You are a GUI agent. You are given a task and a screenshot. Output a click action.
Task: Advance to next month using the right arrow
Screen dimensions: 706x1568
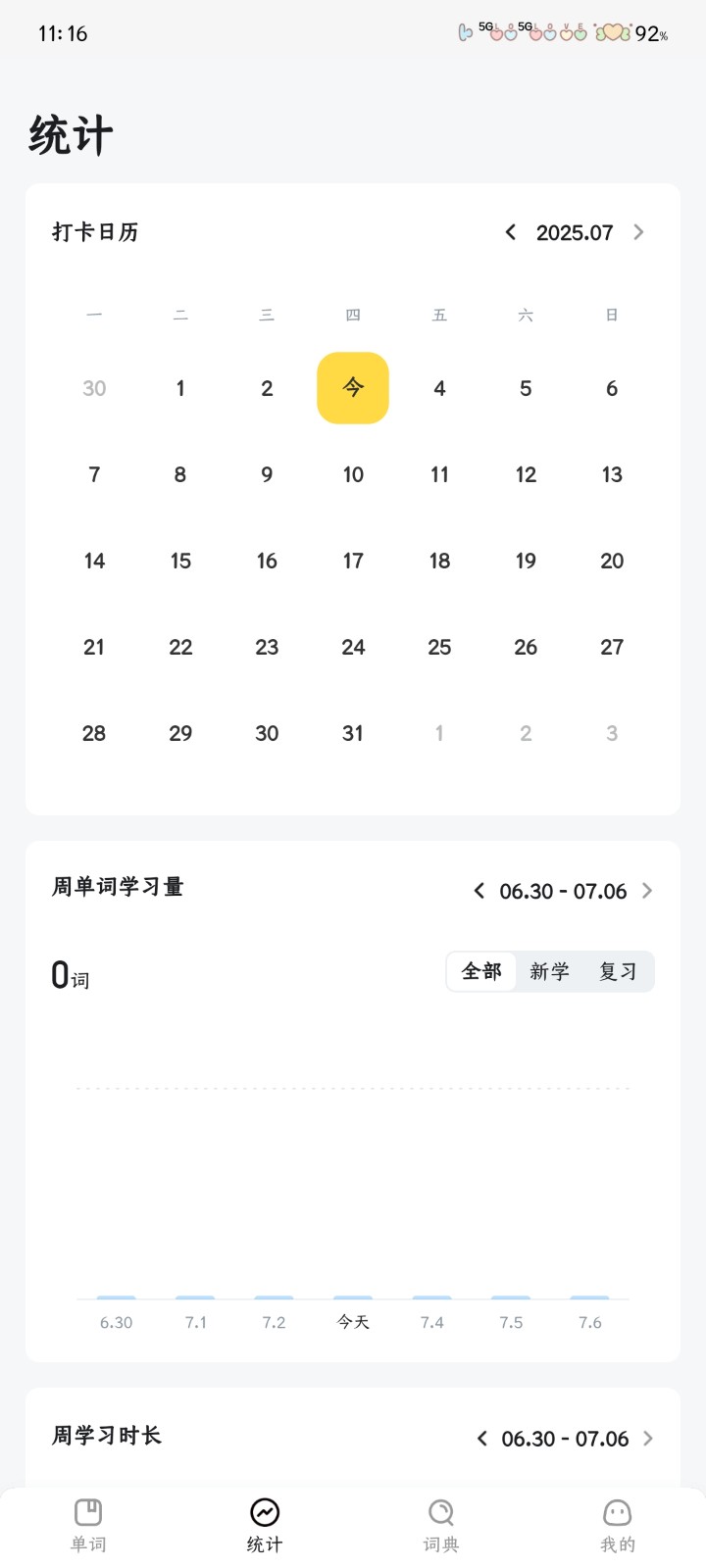pyautogui.click(x=639, y=232)
